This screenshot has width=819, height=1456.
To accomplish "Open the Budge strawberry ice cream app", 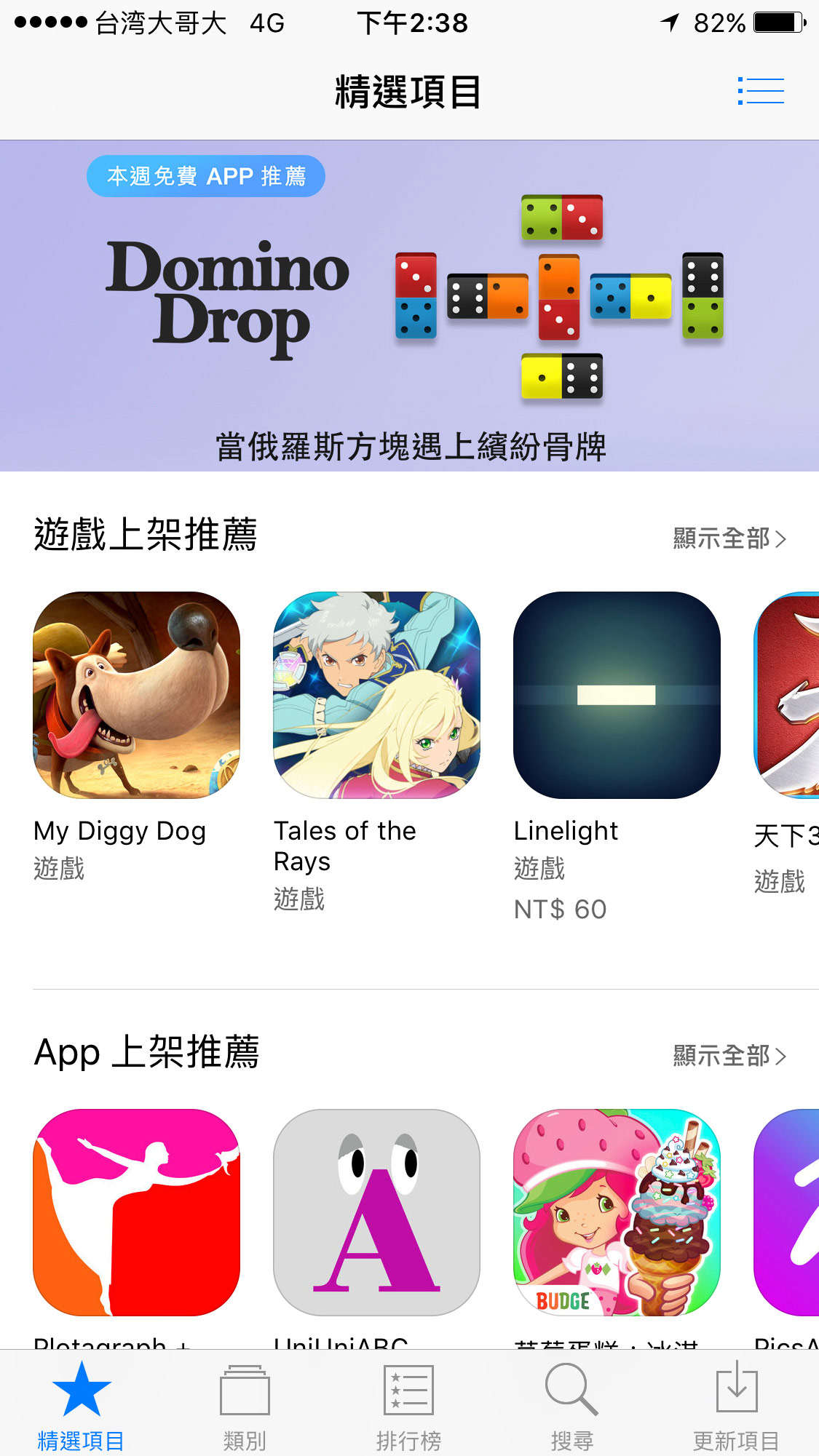I will [x=617, y=1212].
